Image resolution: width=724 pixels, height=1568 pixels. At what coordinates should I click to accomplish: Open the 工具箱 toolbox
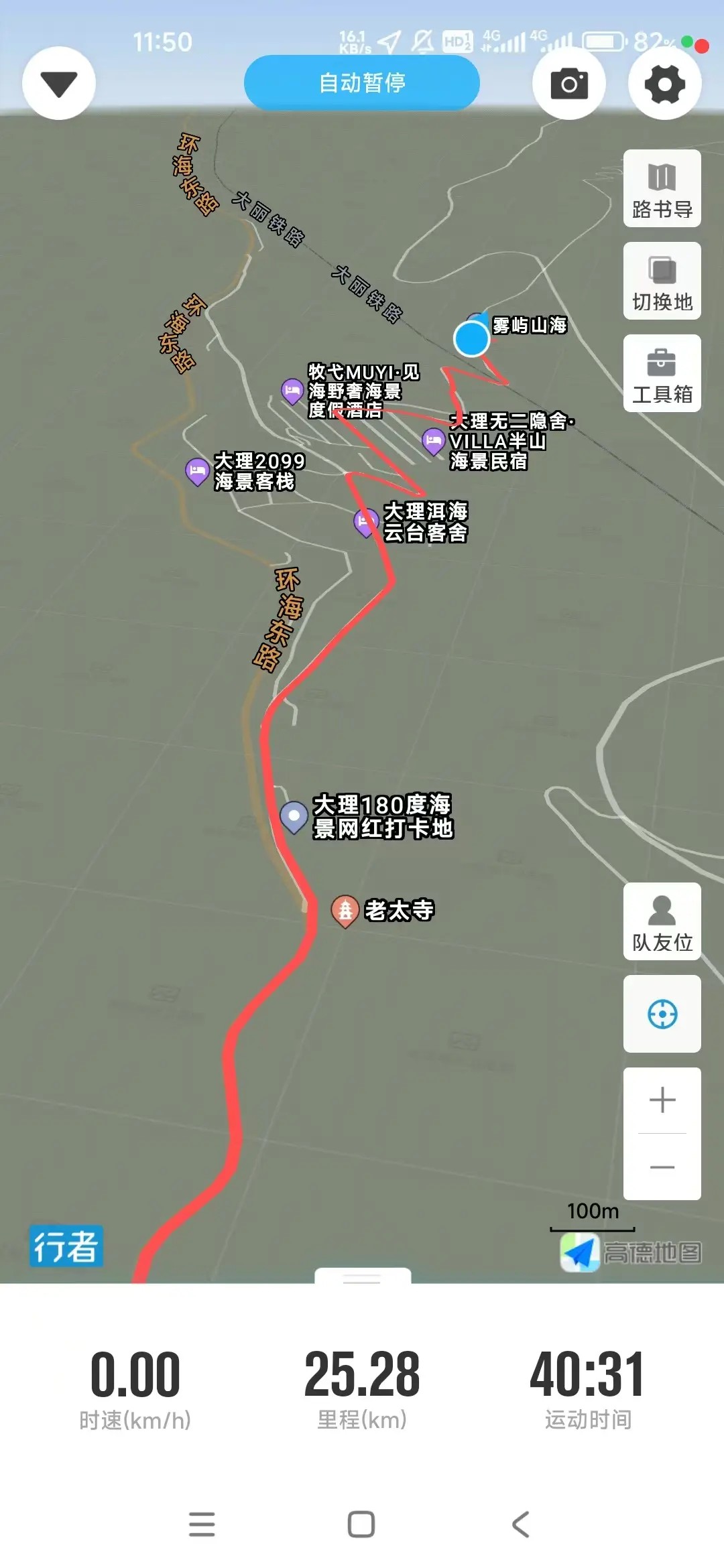coord(662,373)
